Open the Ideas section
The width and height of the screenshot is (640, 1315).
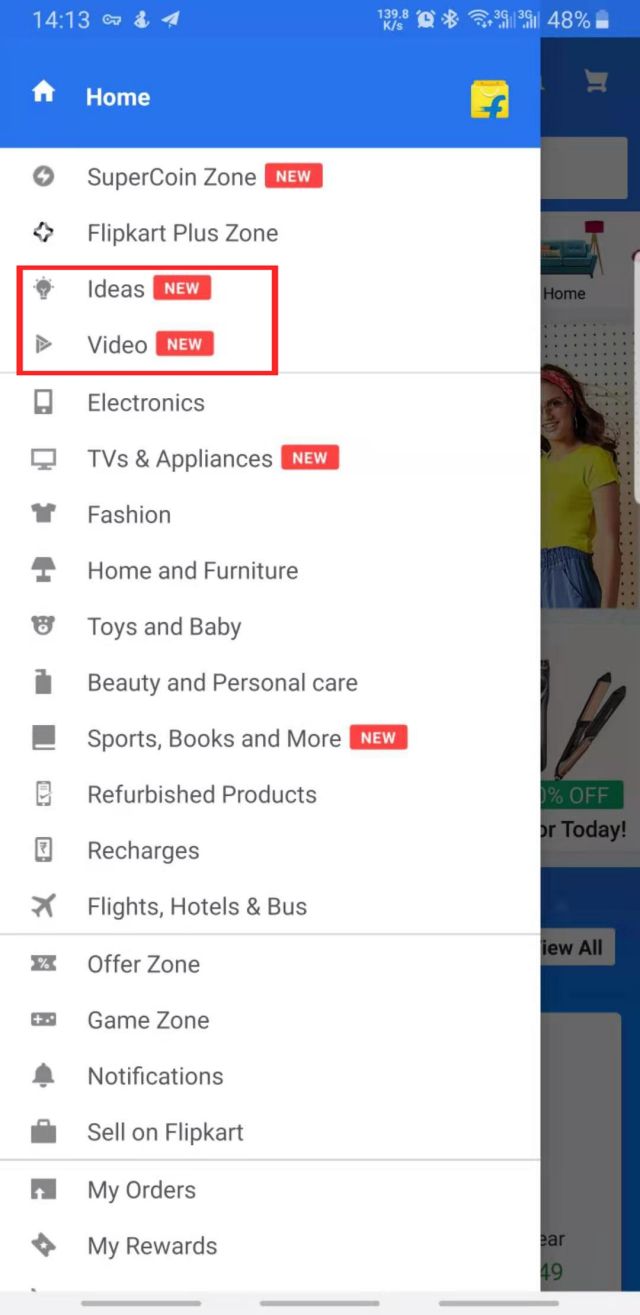click(x=116, y=289)
